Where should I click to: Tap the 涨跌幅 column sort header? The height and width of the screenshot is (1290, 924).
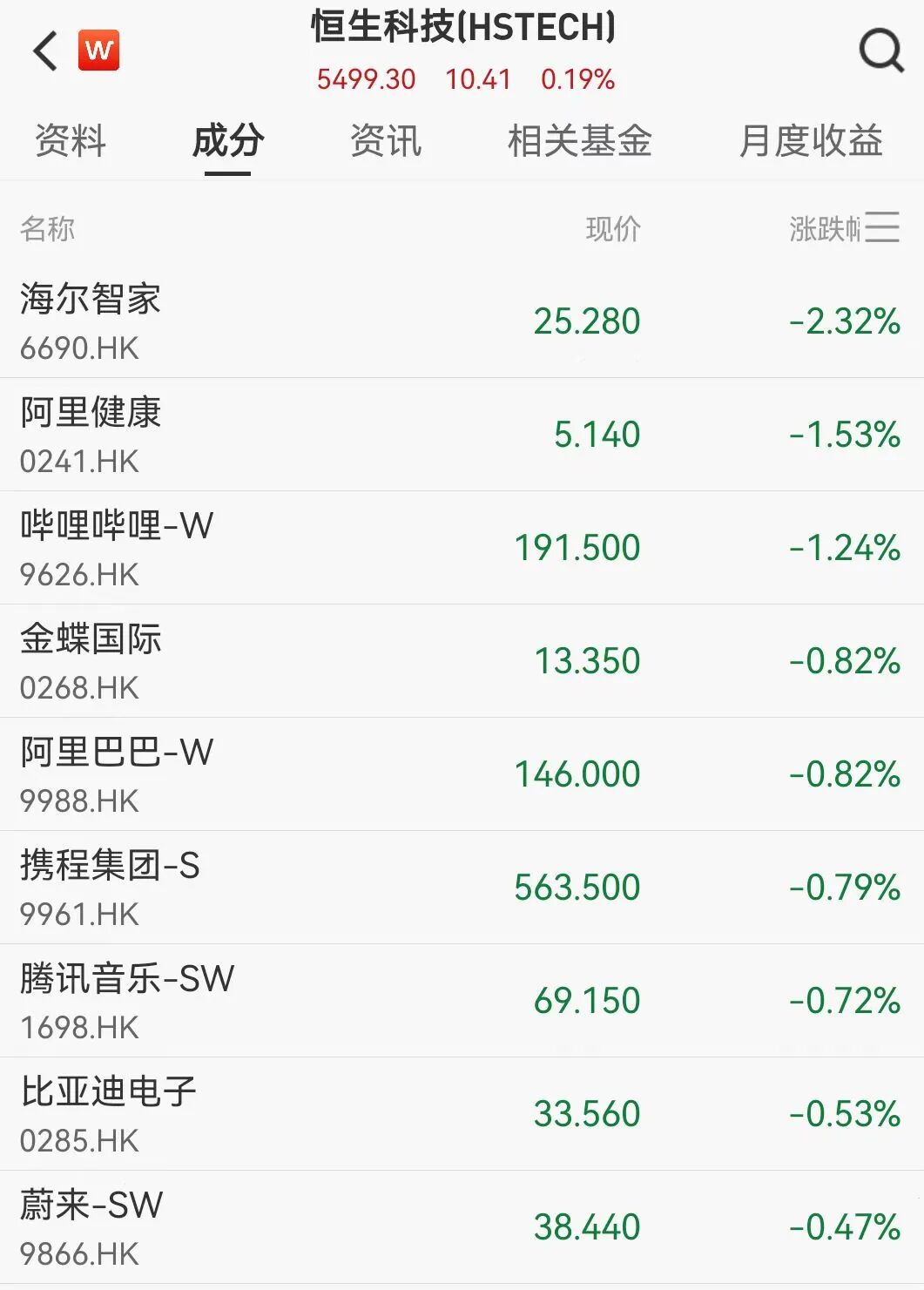click(825, 229)
